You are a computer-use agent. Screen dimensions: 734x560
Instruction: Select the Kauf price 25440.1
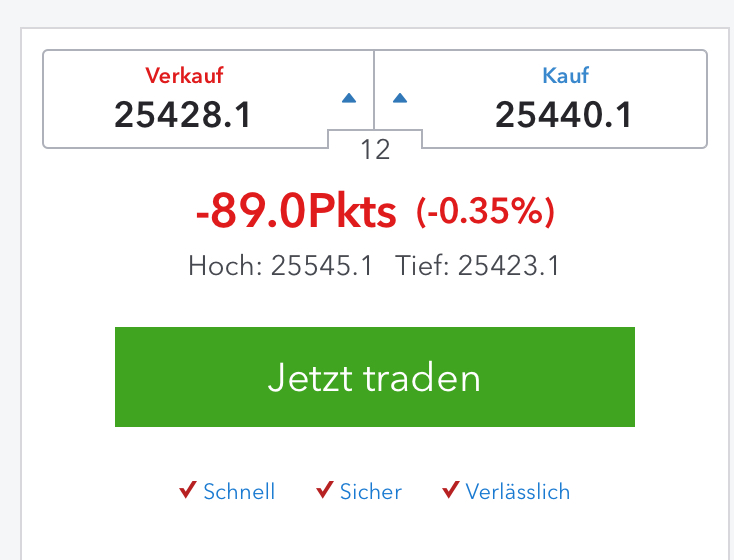pos(564,115)
